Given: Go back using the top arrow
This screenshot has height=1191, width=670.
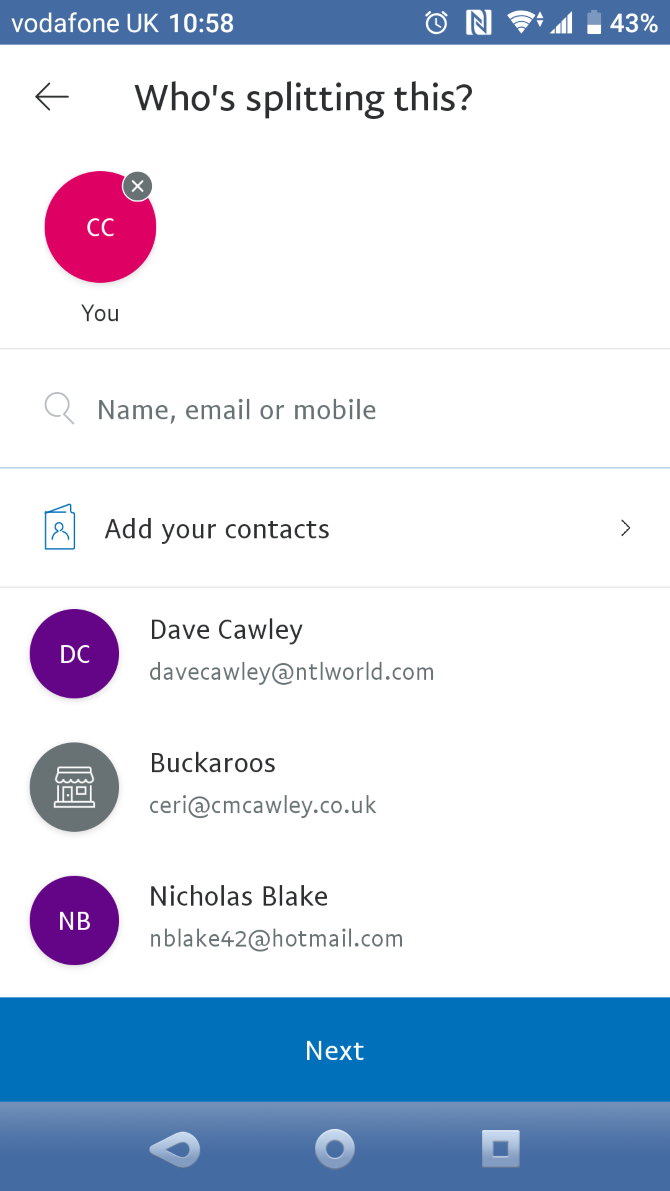Looking at the screenshot, I should tap(52, 97).
